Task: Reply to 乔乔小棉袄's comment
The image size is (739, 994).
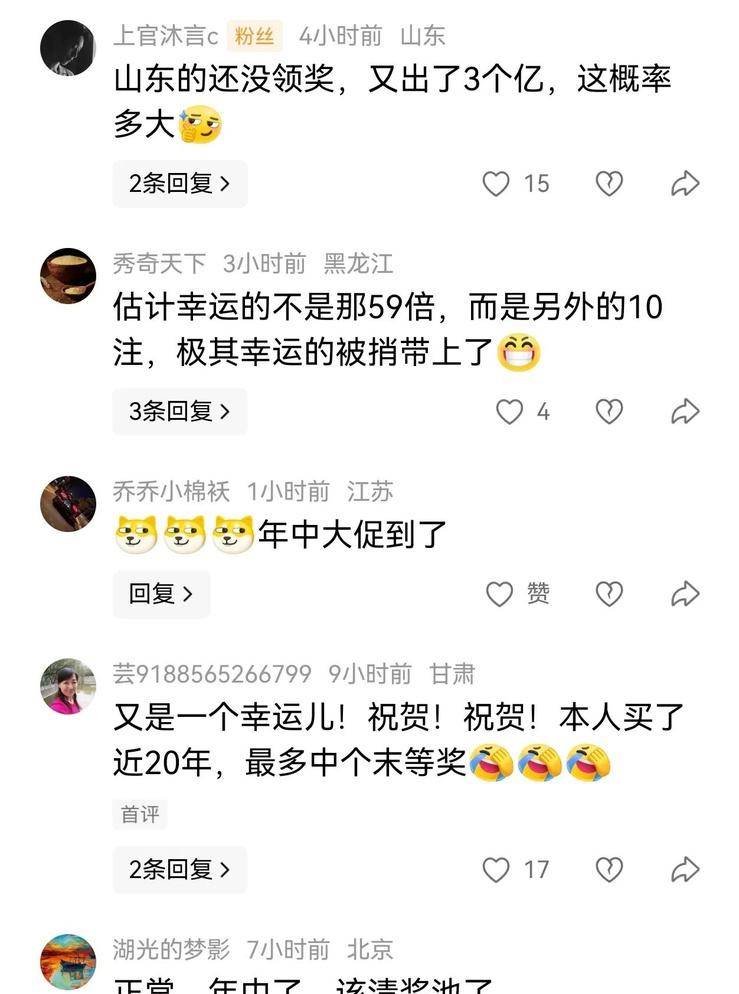Action: 160,594
